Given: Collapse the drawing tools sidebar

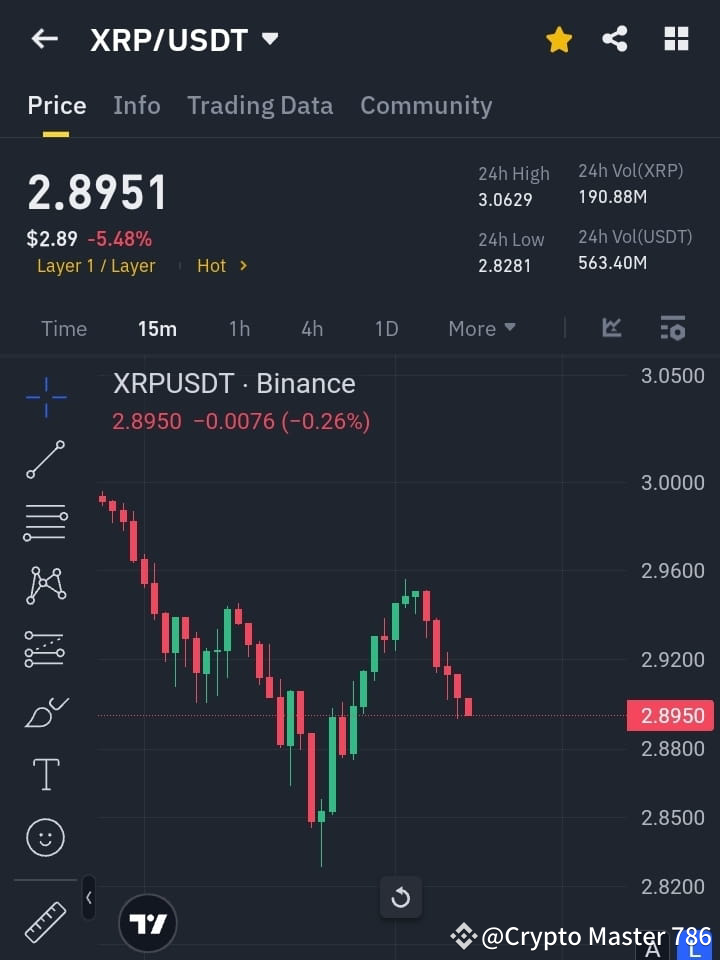Looking at the screenshot, I should pos(88,898).
